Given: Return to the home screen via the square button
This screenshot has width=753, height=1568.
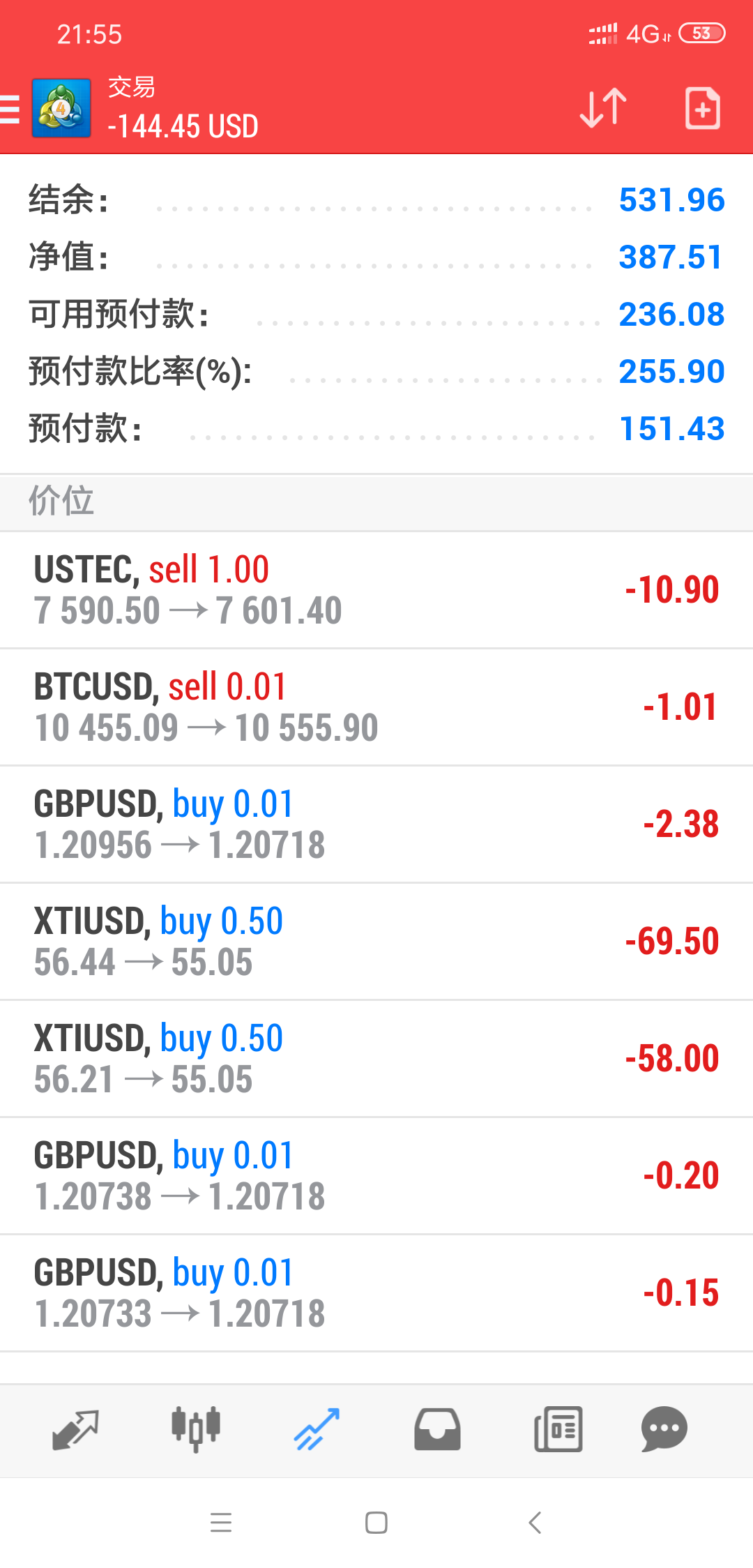Looking at the screenshot, I should 376,1523.
